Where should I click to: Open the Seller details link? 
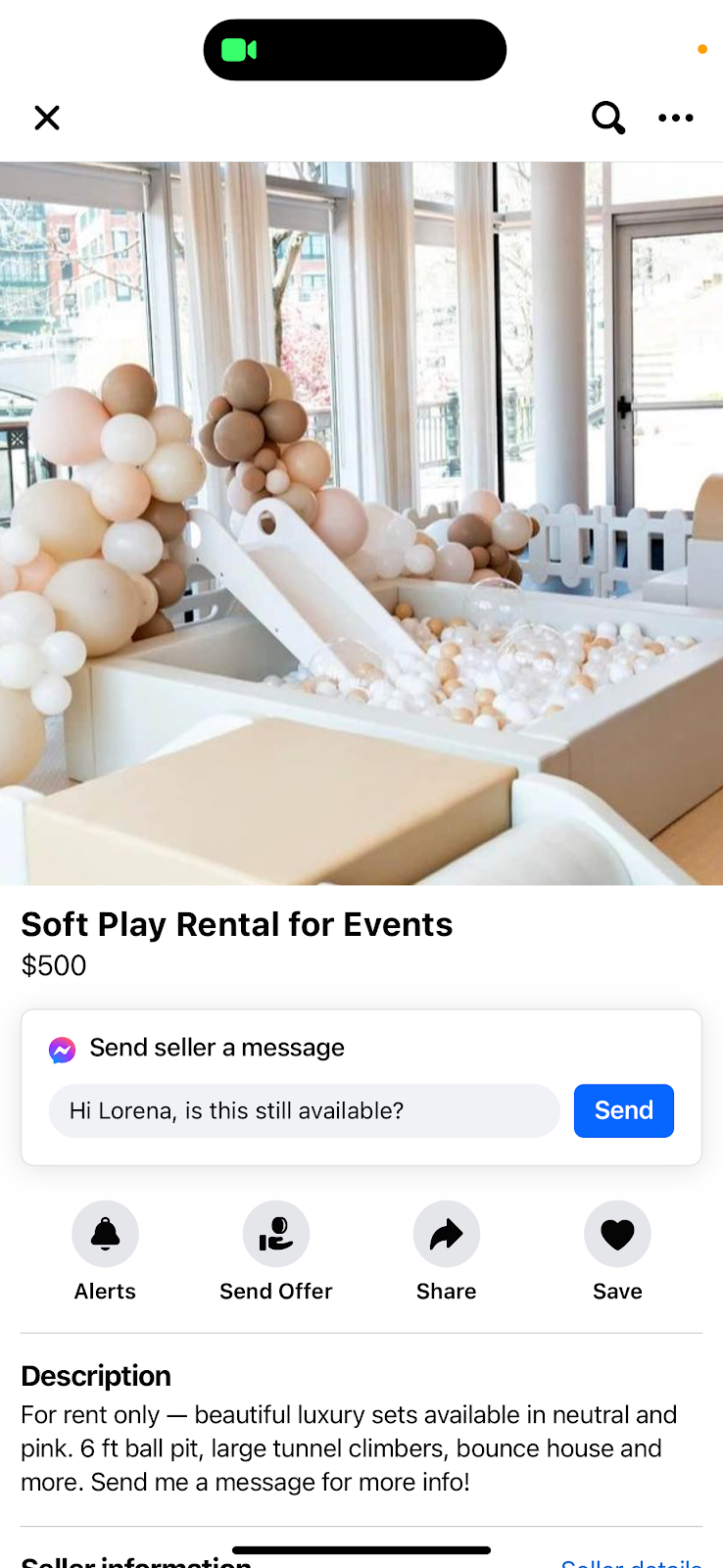(631, 1560)
